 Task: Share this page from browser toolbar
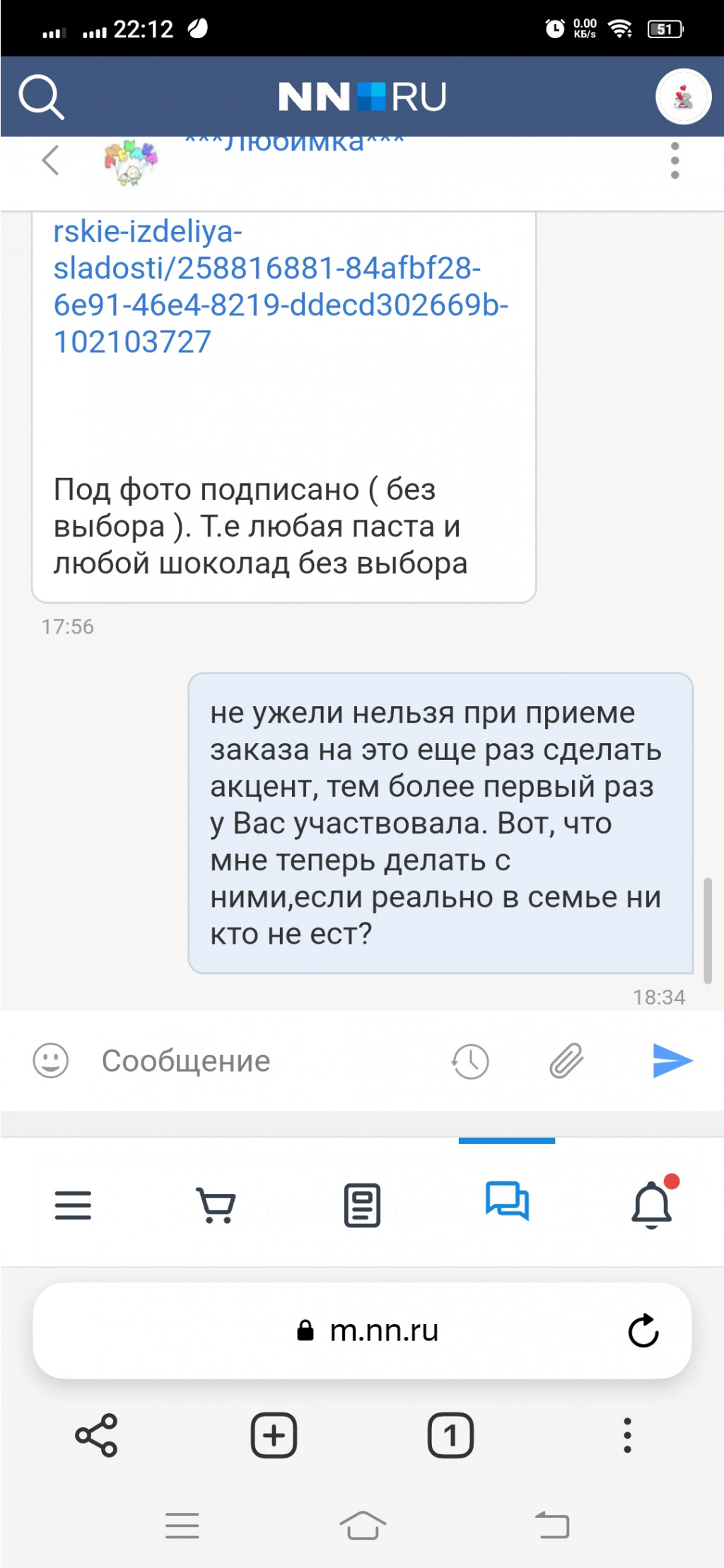coord(96,1435)
